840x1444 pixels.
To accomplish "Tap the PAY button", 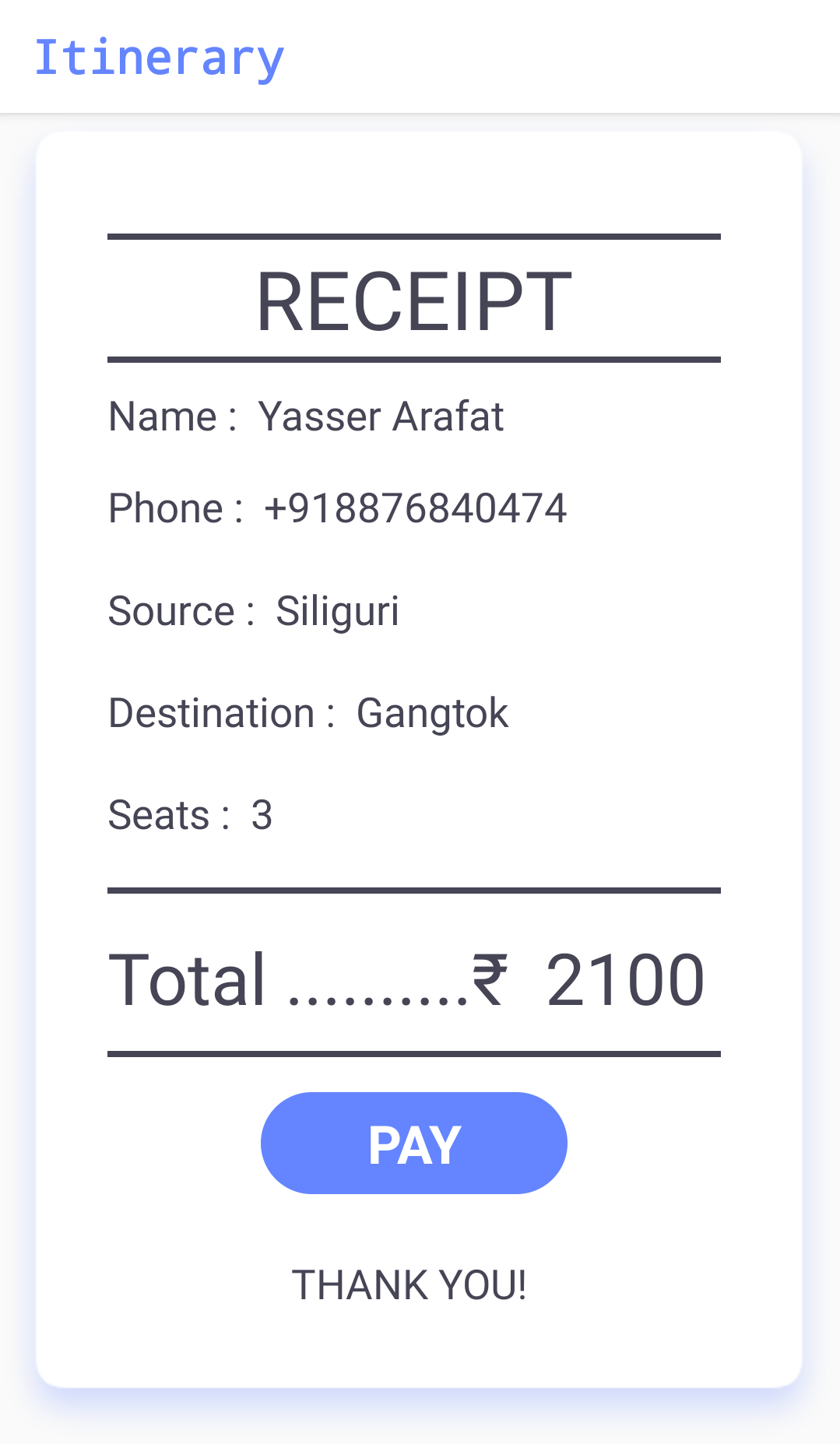I will [413, 1143].
